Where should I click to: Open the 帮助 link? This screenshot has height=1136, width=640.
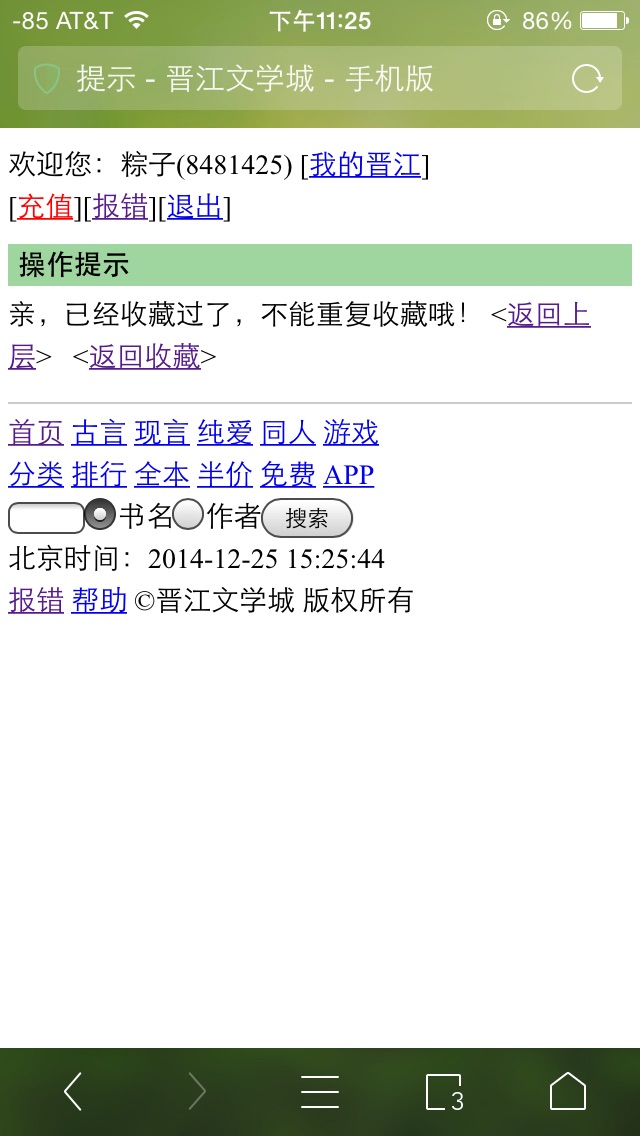click(99, 601)
